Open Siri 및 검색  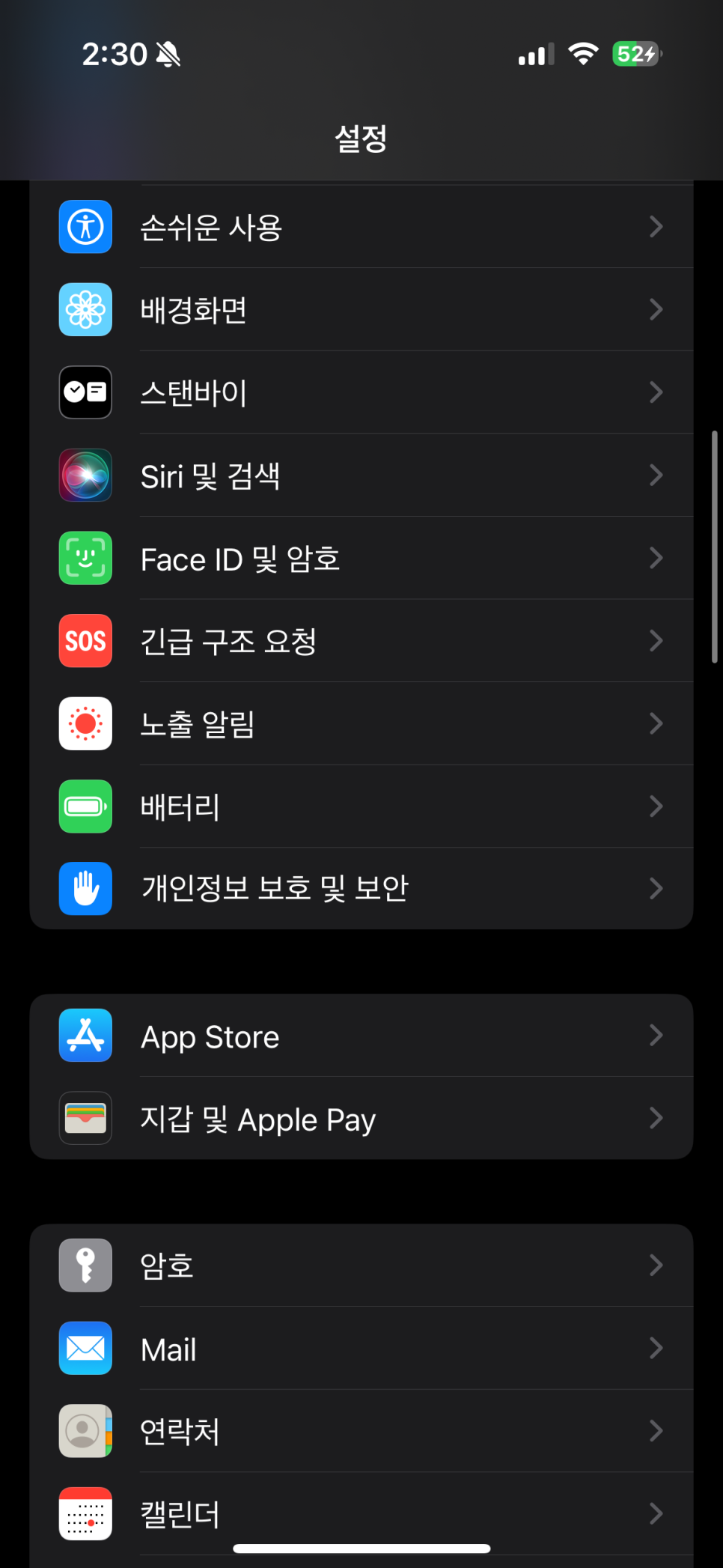tap(361, 475)
